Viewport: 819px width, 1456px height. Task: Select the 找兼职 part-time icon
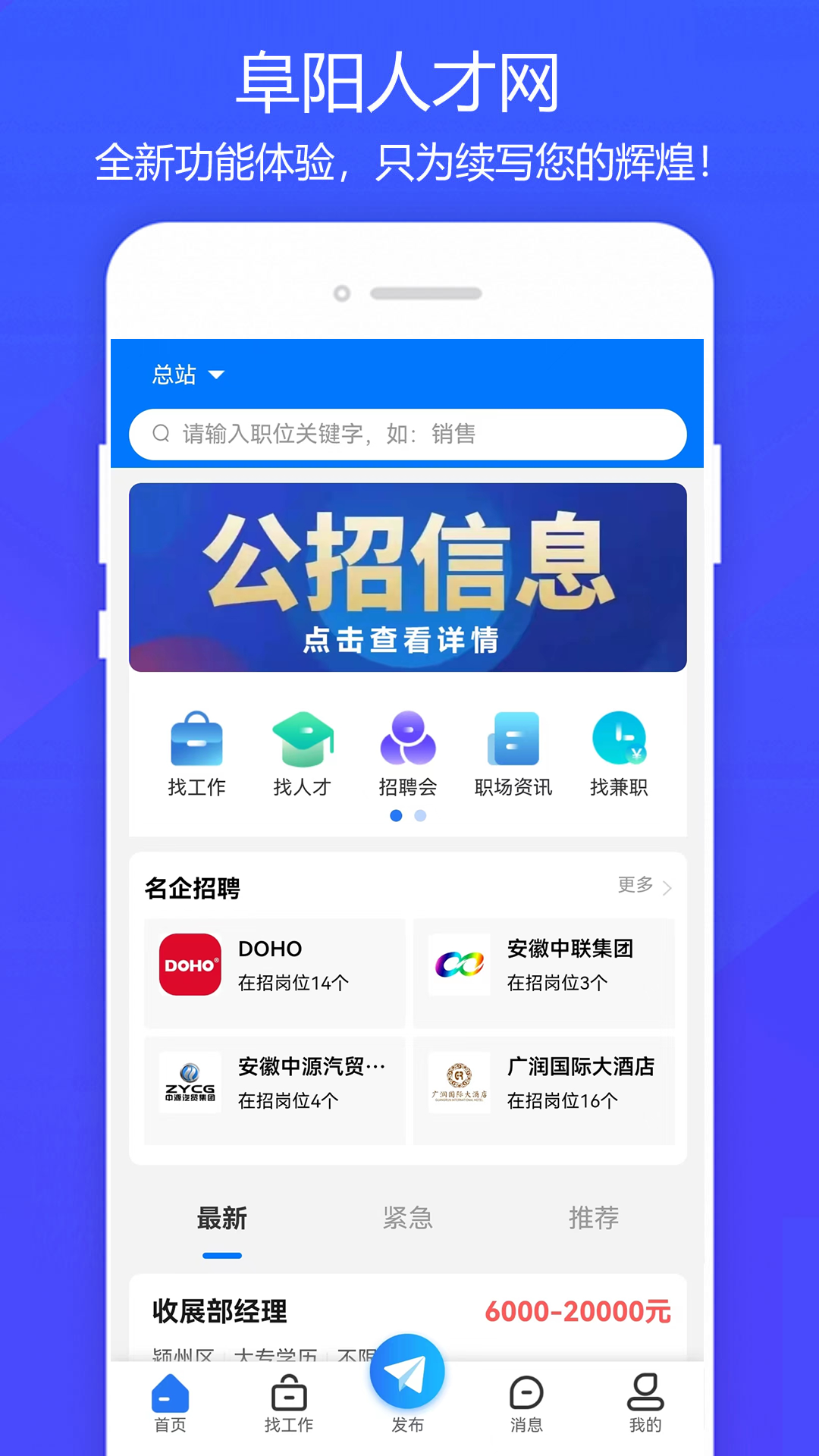(x=618, y=739)
